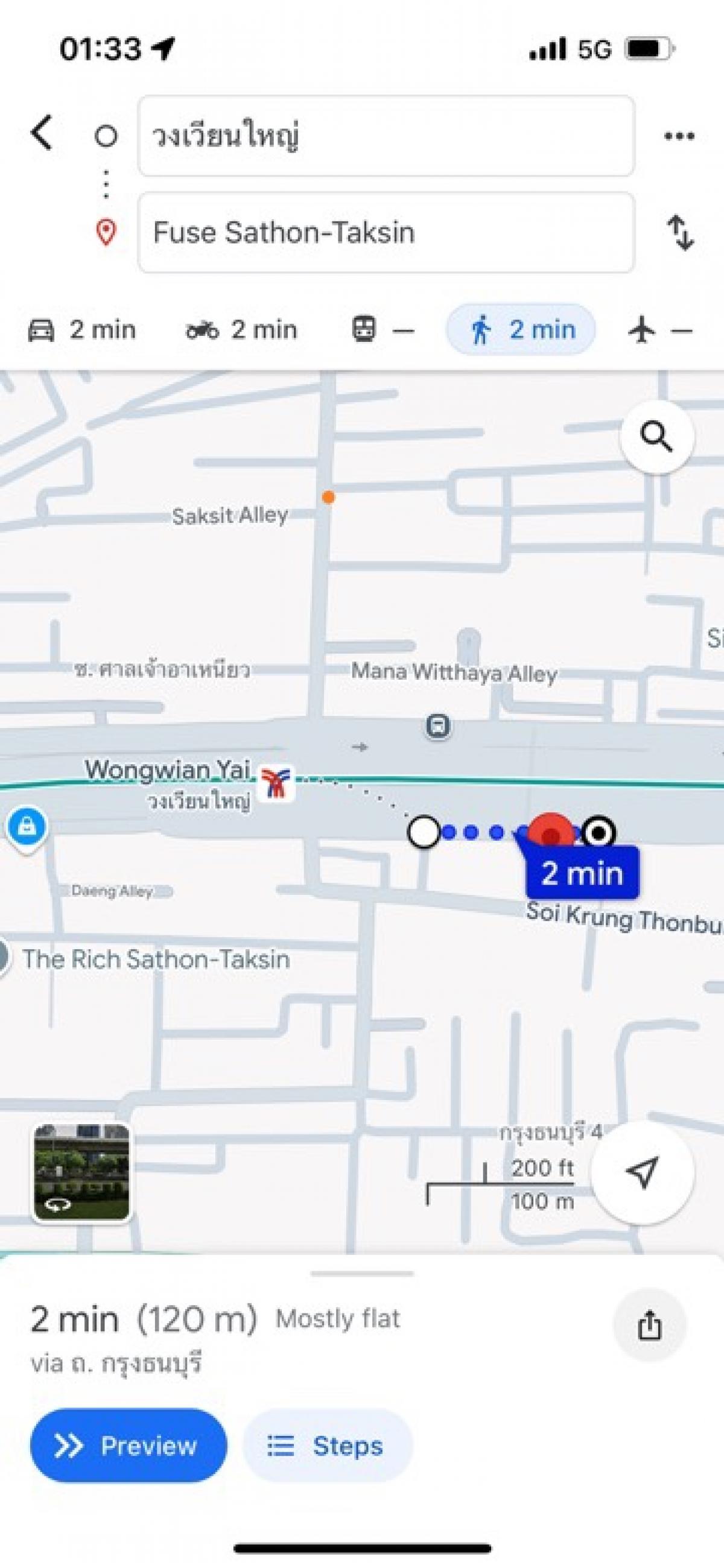This screenshot has height=1568, width=724.
Task: Start the route Preview
Action: pos(129,1446)
